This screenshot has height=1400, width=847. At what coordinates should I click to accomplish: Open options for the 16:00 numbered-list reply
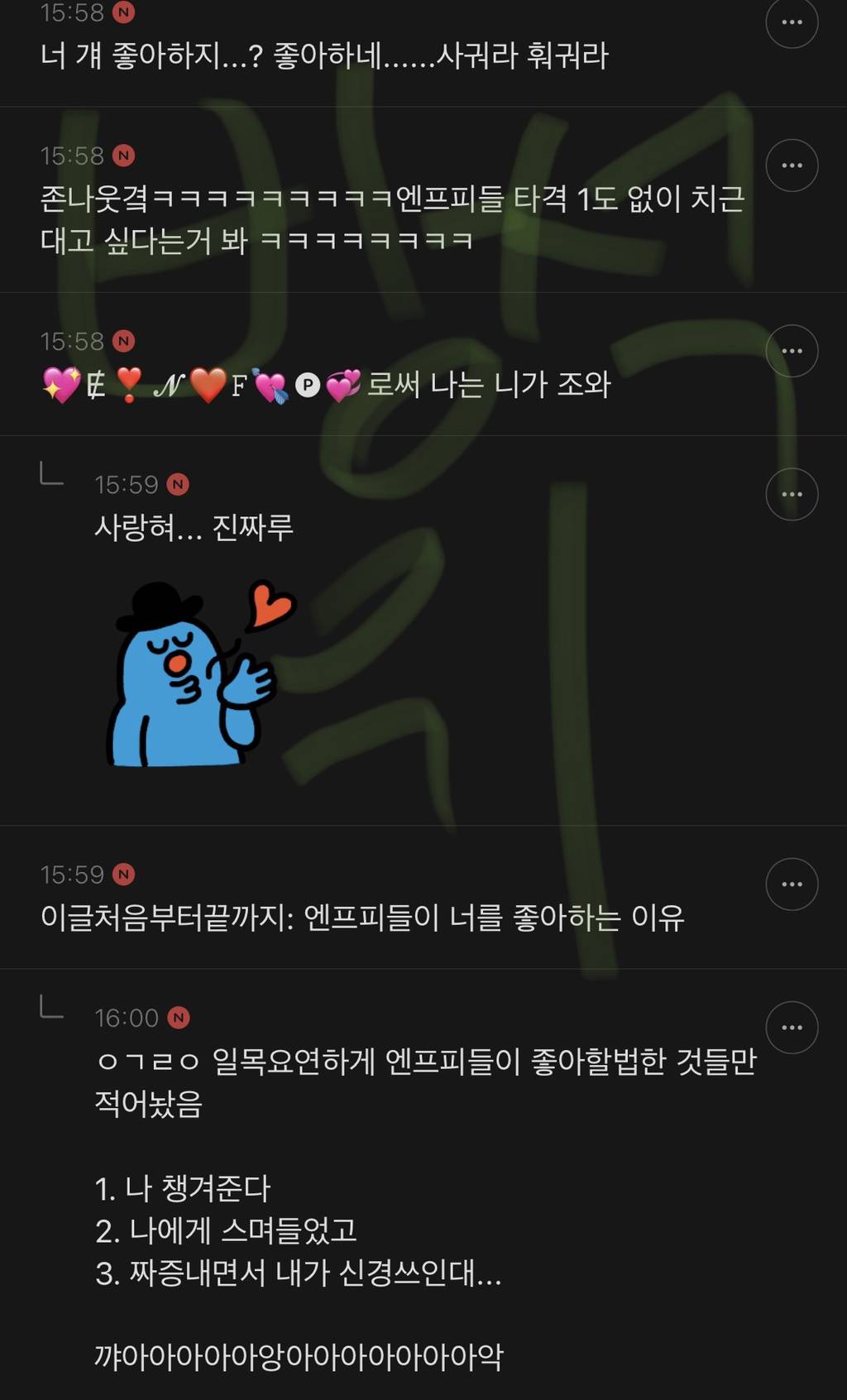tap(792, 1024)
